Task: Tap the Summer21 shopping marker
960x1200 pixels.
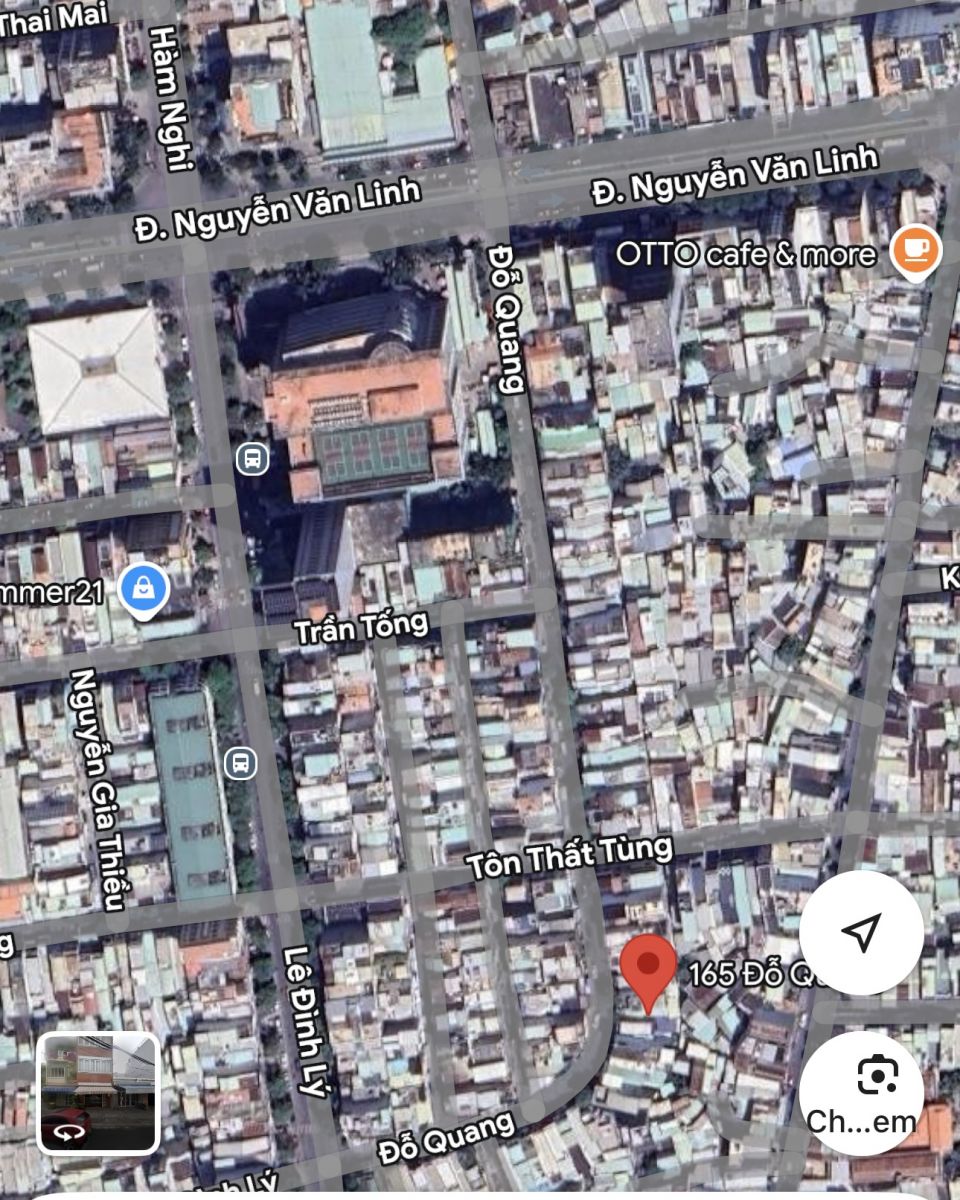Action: pos(144,590)
